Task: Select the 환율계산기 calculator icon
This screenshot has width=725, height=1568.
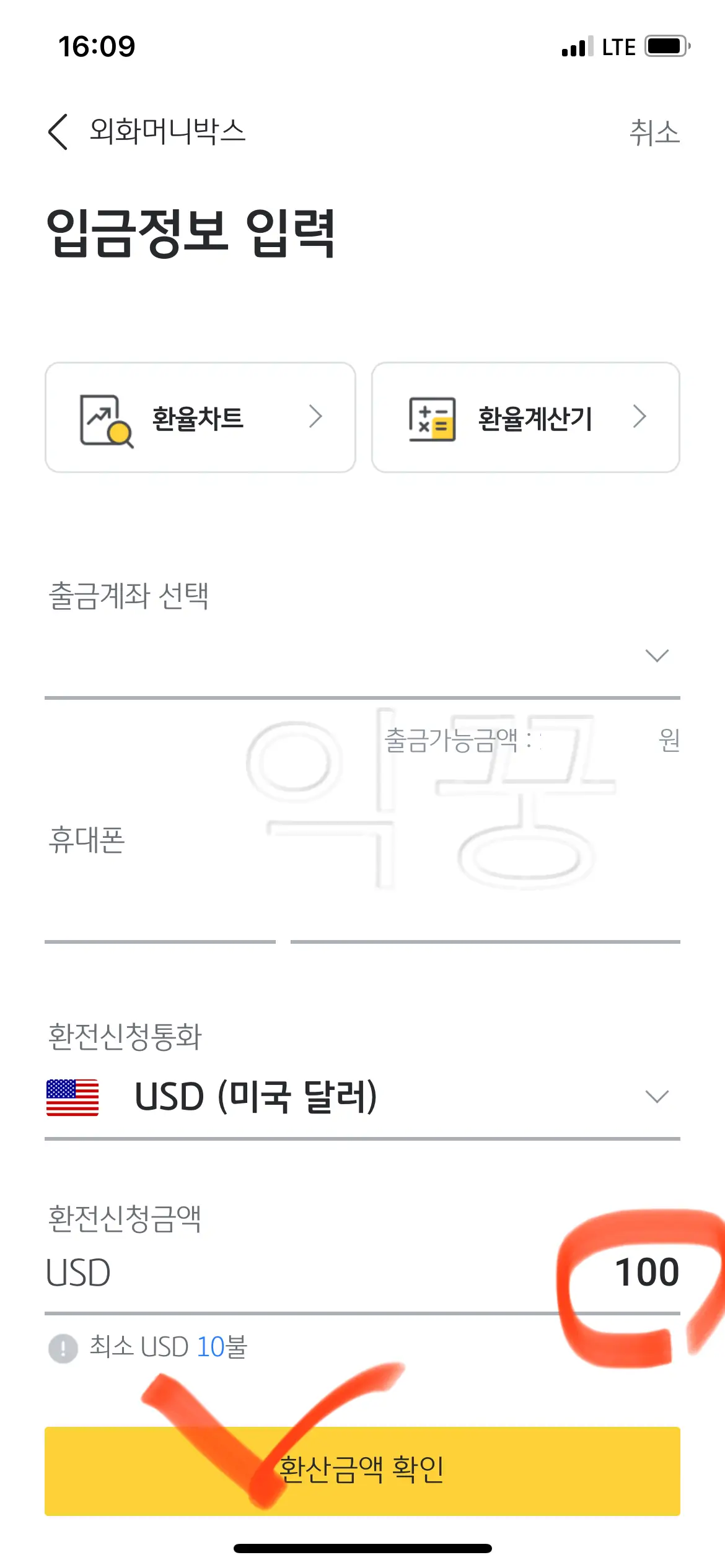Action: (x=432, y=418)
